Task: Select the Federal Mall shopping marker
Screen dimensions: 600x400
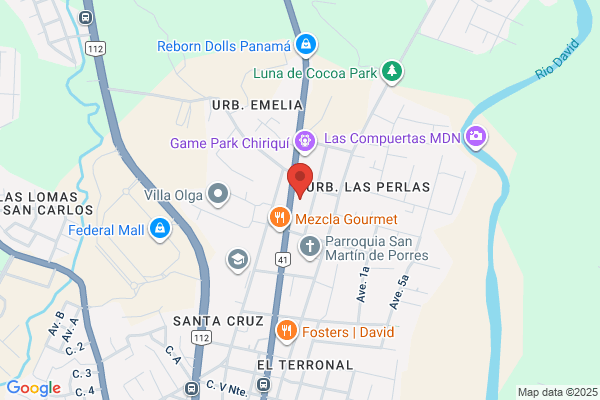Action: [x=160, y=229]
